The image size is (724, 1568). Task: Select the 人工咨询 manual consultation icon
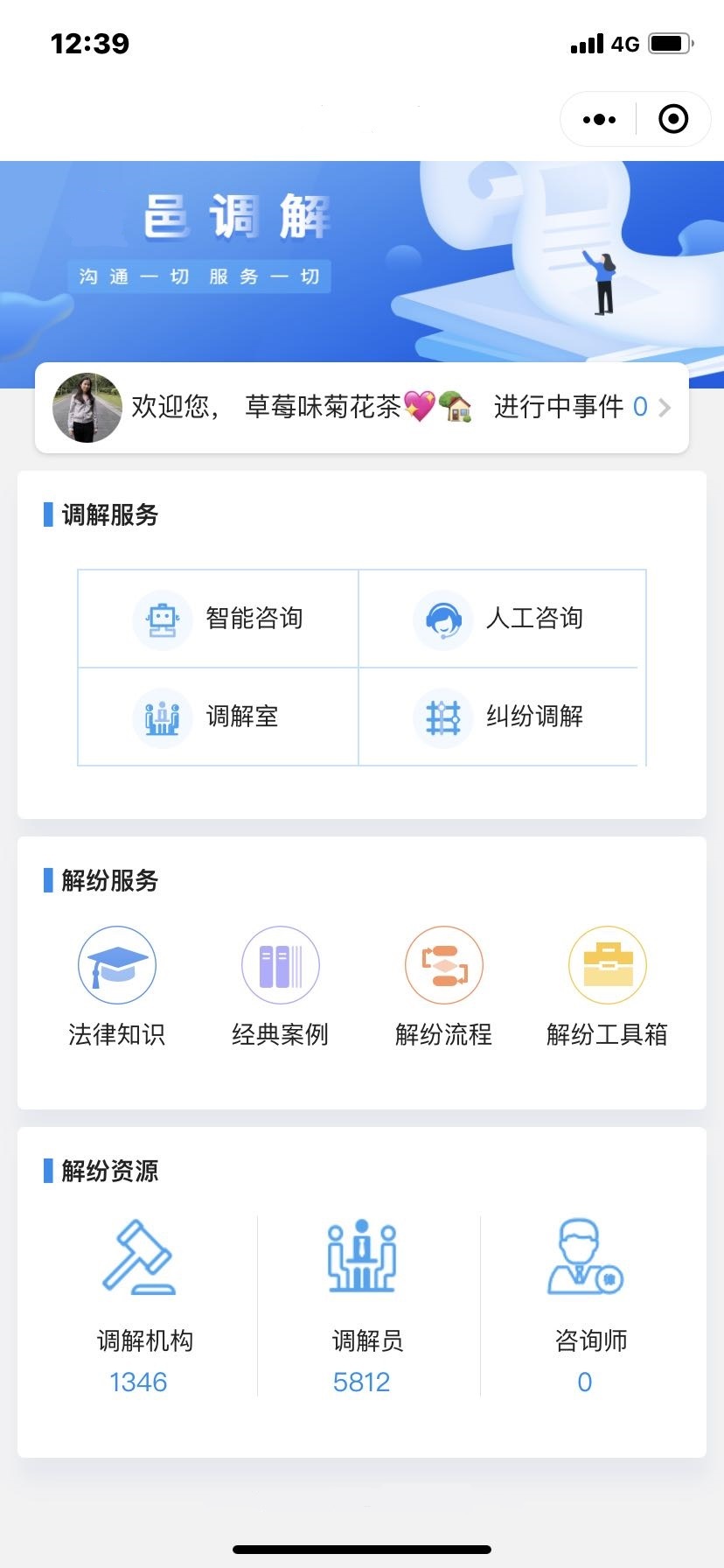[x=443, y=619]
